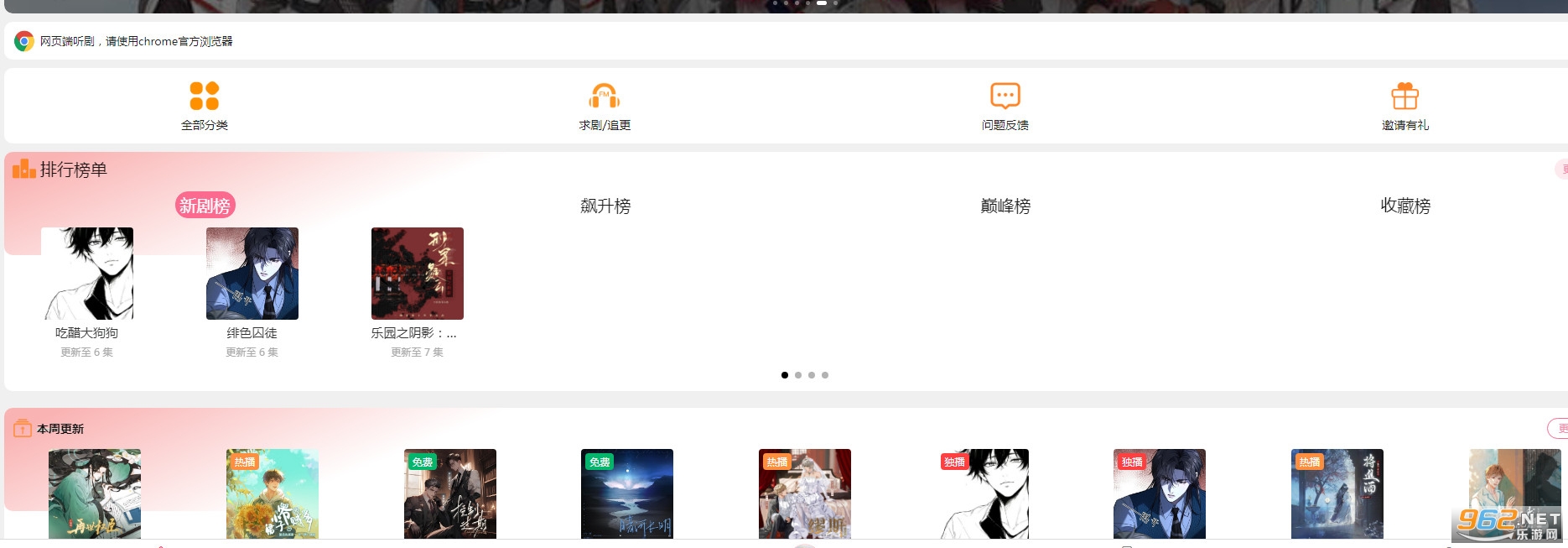Viewport: 1568px width, 548px height.
Task: Open the white-dress cover tagged 热播
Action: click(x=805, y=495)
